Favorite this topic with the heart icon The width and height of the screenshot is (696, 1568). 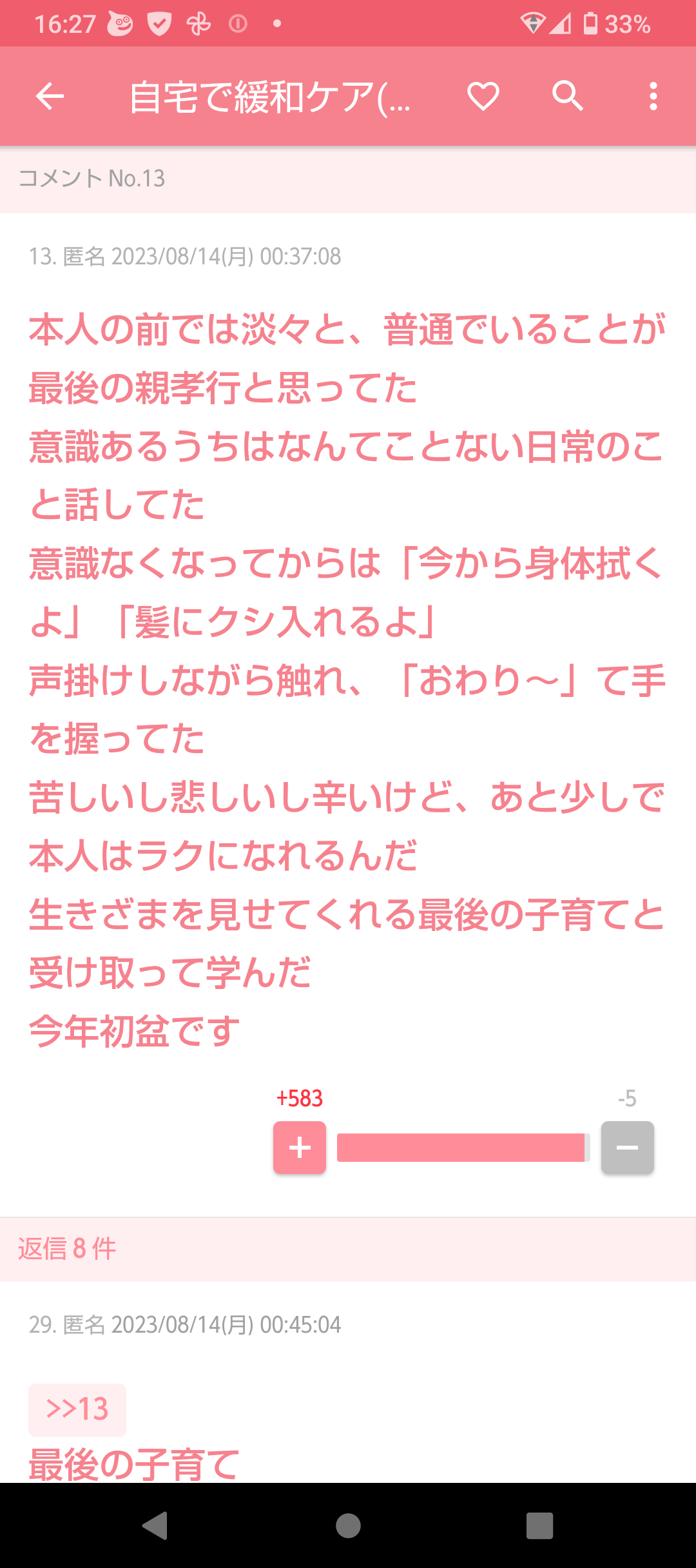[483, 97]
